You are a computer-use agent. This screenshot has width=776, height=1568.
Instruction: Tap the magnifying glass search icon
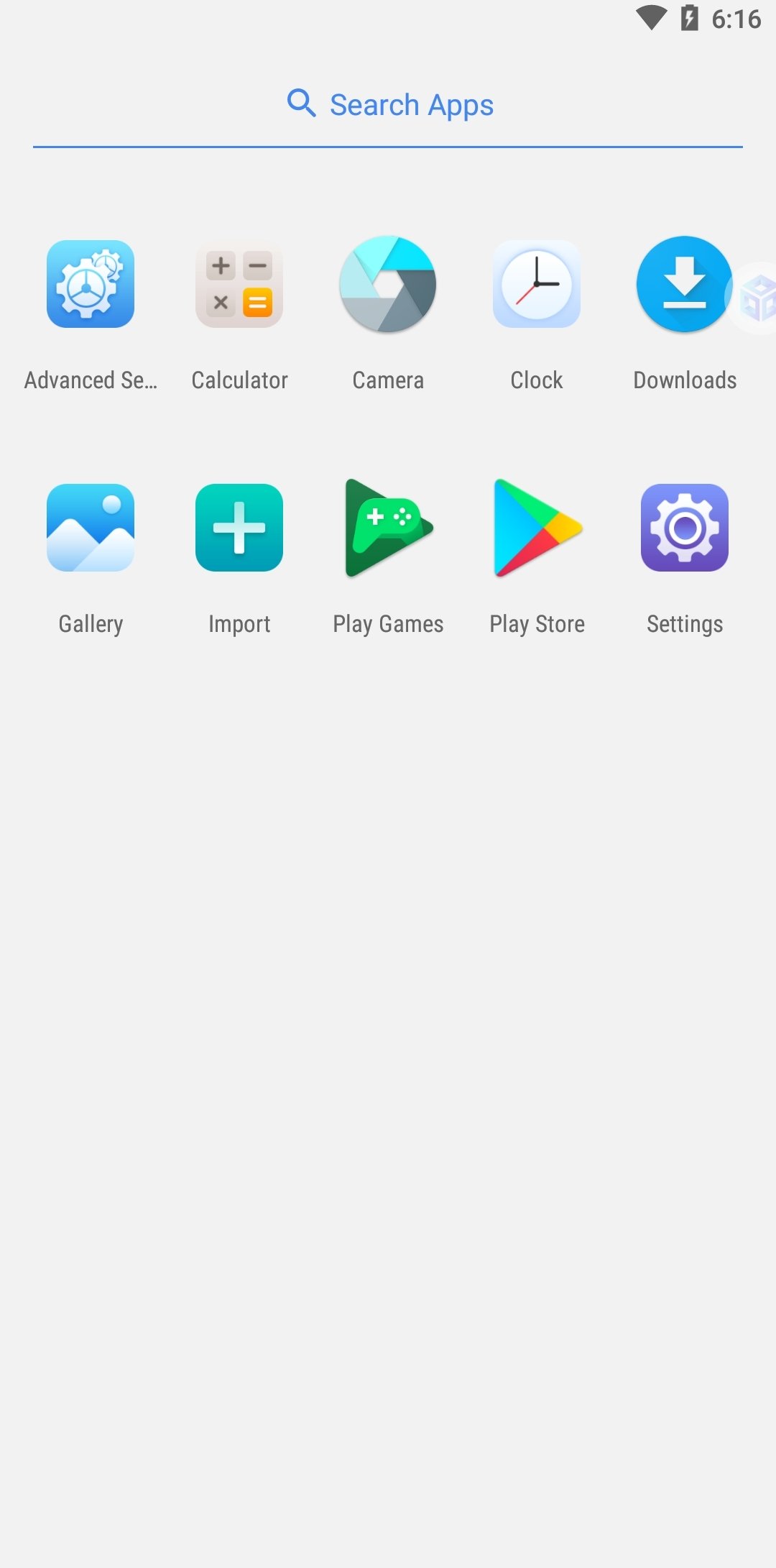point(301,104)
